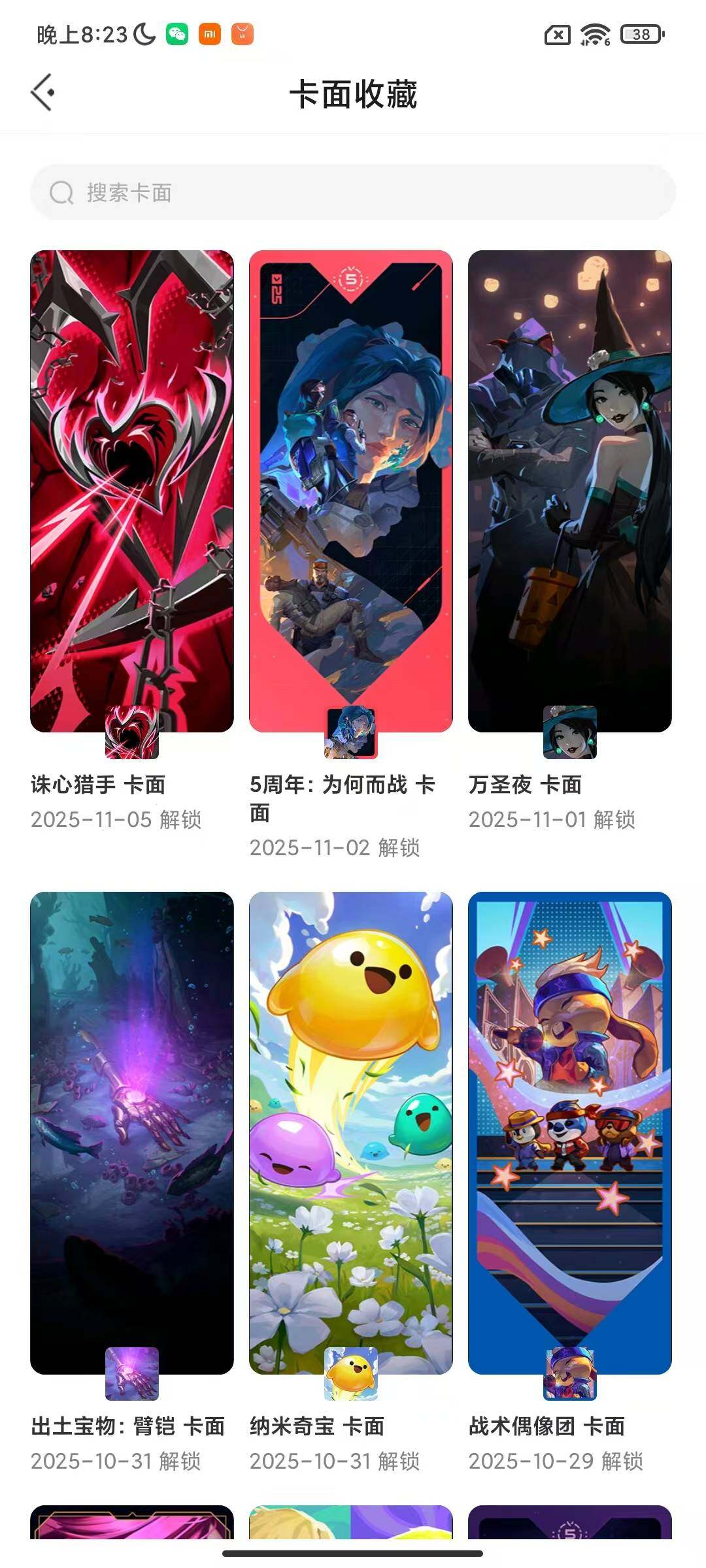View the 5周年：为何而战 卡面 card

(x=351, y=491)
